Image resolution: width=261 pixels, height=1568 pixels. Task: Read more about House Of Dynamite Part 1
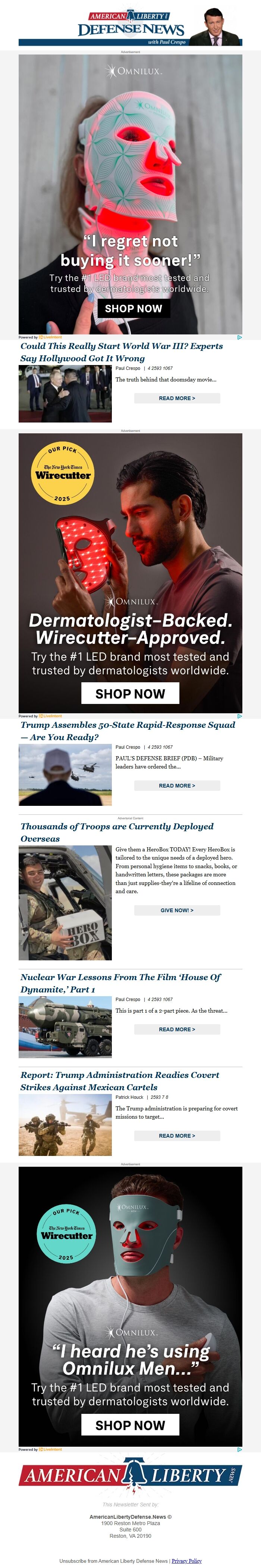coord(177,1029)
